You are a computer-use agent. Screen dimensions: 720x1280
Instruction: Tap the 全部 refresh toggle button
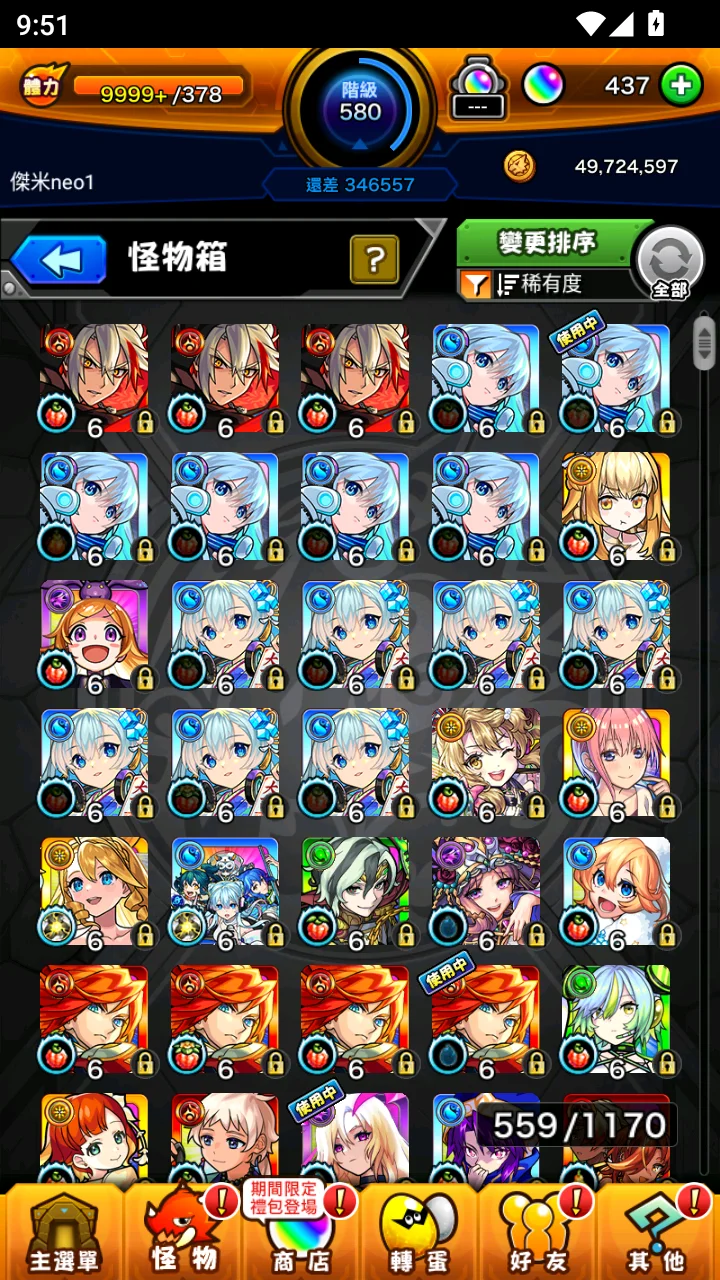[x=670, y=262]
